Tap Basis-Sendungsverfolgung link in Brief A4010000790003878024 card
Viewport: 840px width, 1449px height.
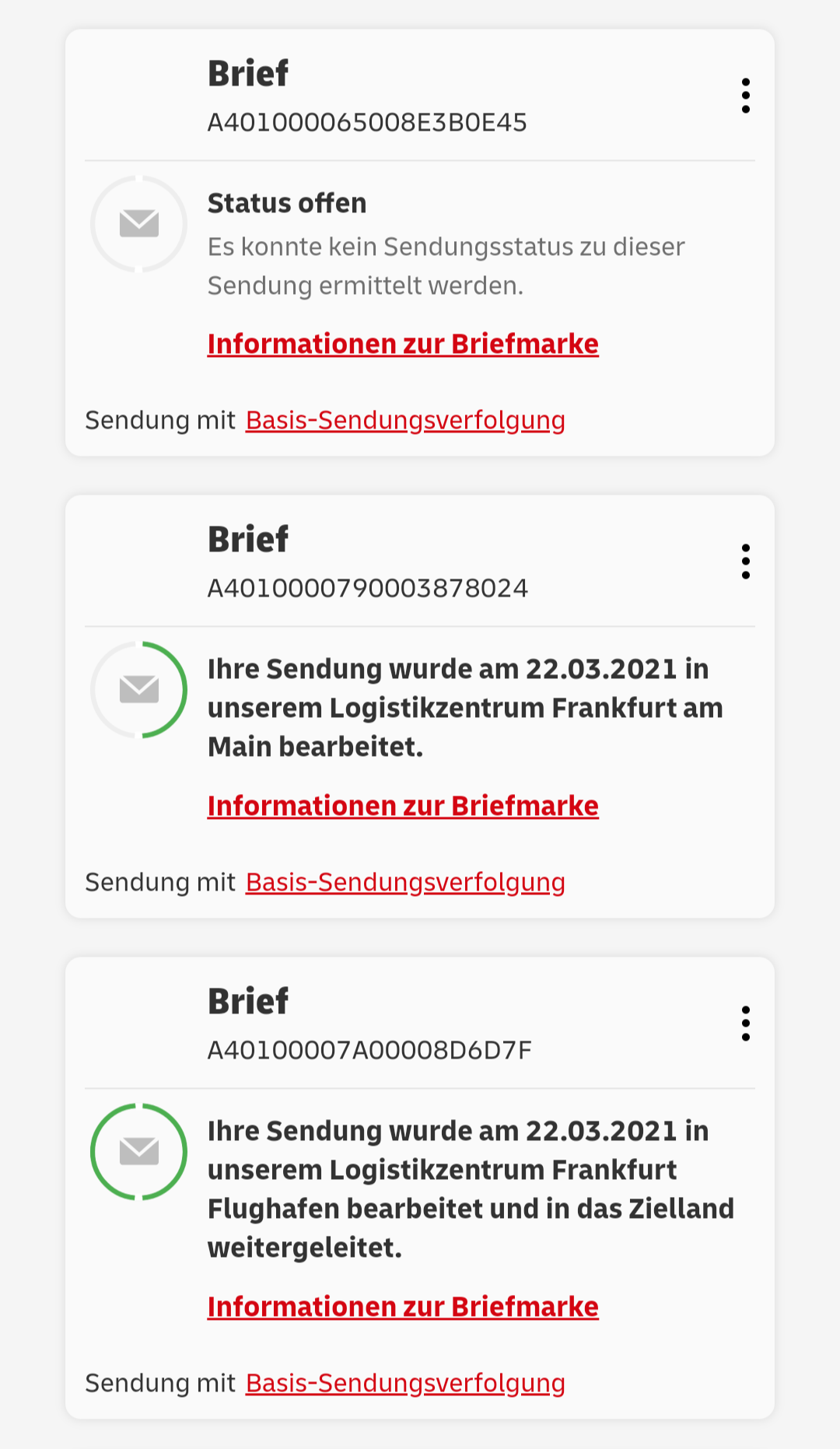click(405, 882)
